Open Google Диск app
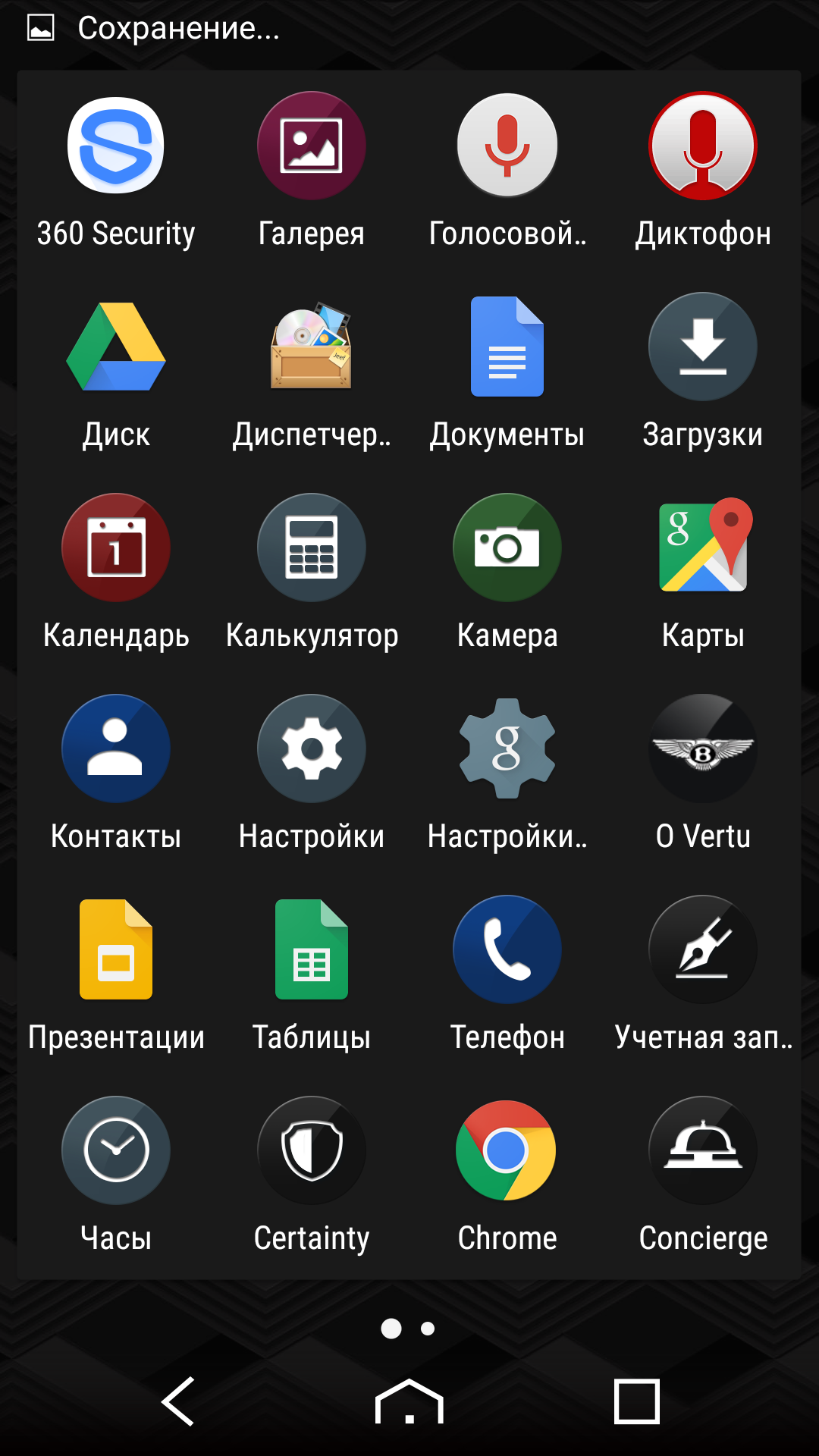 [x=116, y=347]
